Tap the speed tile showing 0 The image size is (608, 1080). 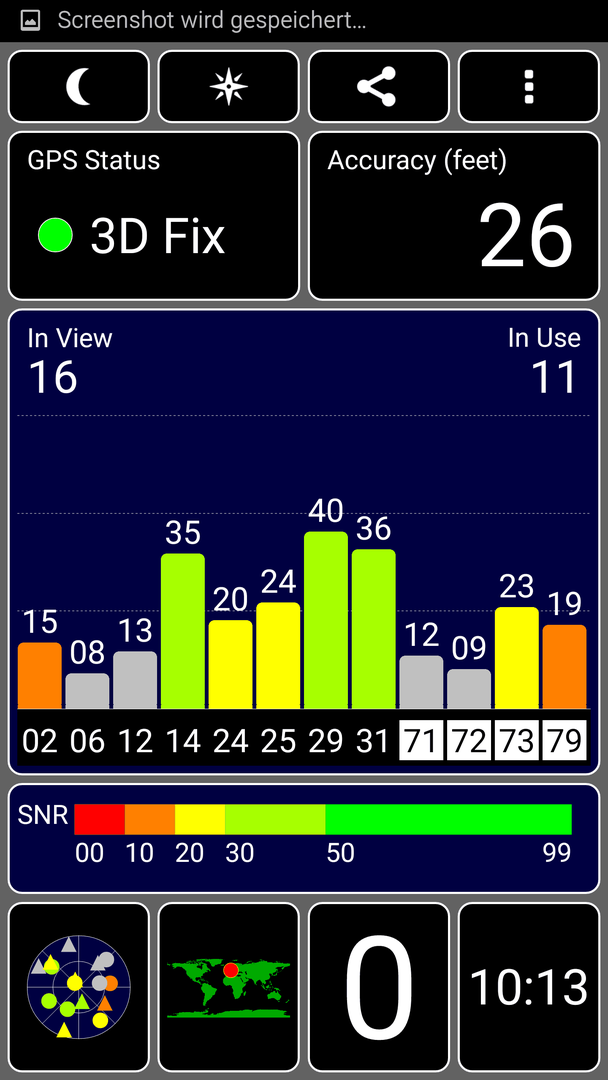coord(379,987)
